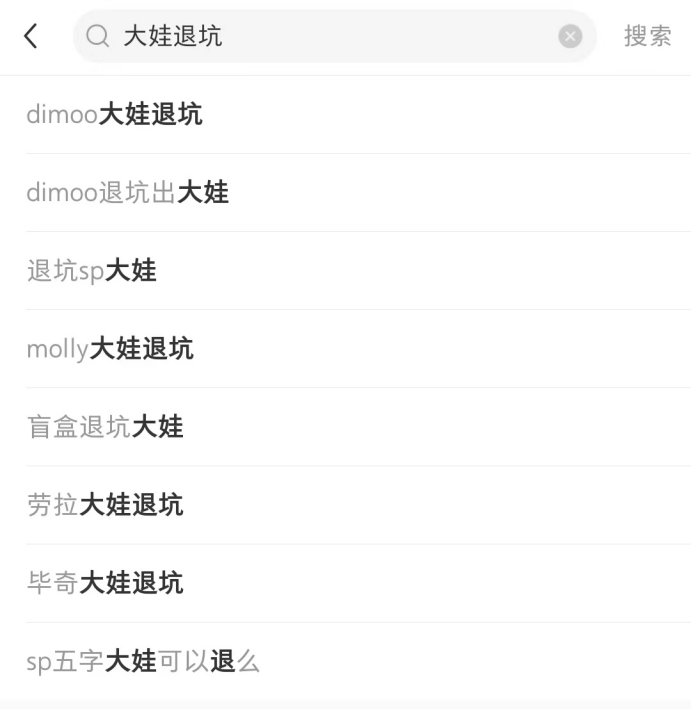692x709 pixels.
Task: Clear the search text
Action: pyautogui.click(x=570, y=37)
